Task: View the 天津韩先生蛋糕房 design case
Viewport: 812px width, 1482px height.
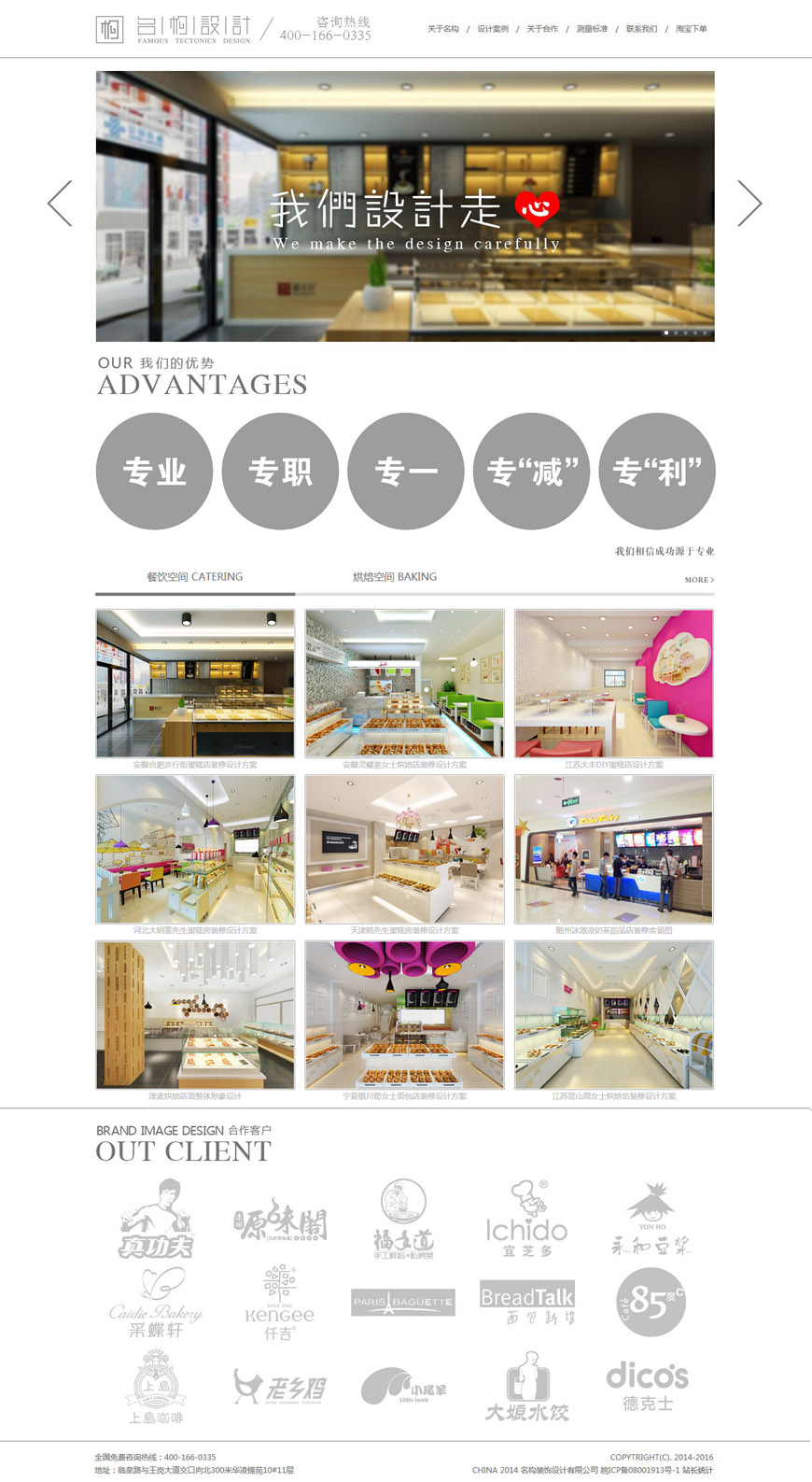Action: (404, 849)
